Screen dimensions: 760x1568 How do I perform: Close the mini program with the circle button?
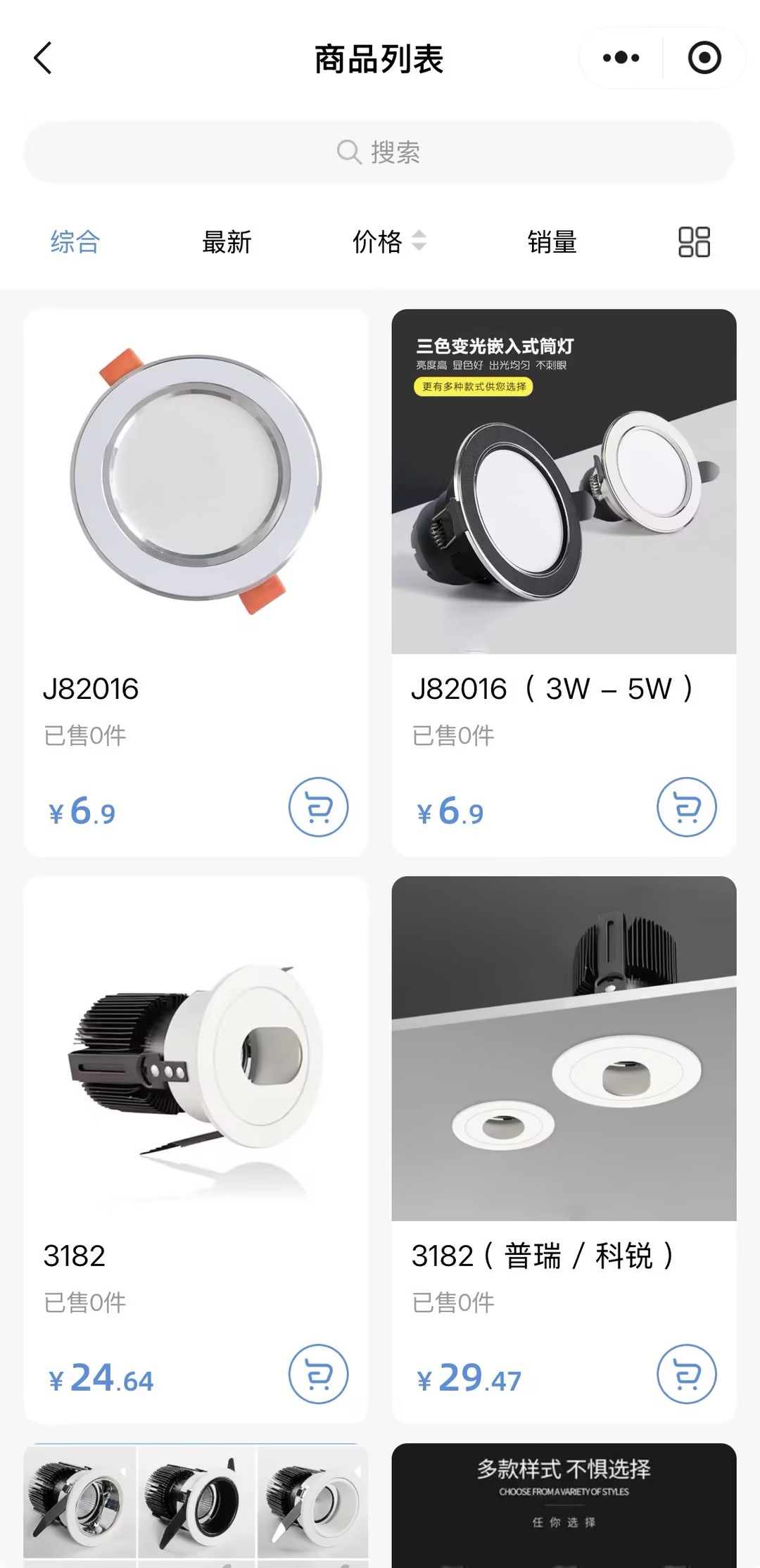click(704, 58)
